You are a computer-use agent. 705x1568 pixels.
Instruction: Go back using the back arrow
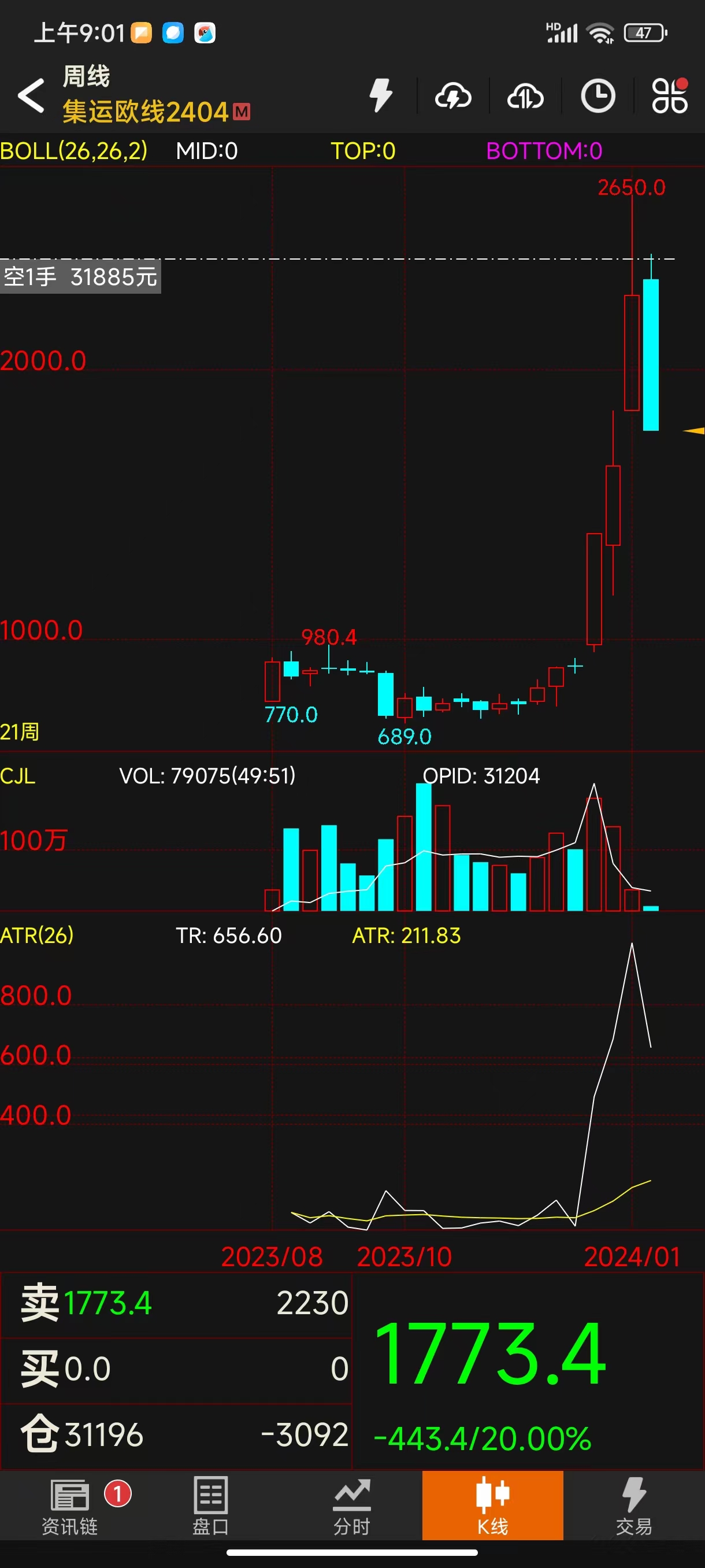[31, 95]
